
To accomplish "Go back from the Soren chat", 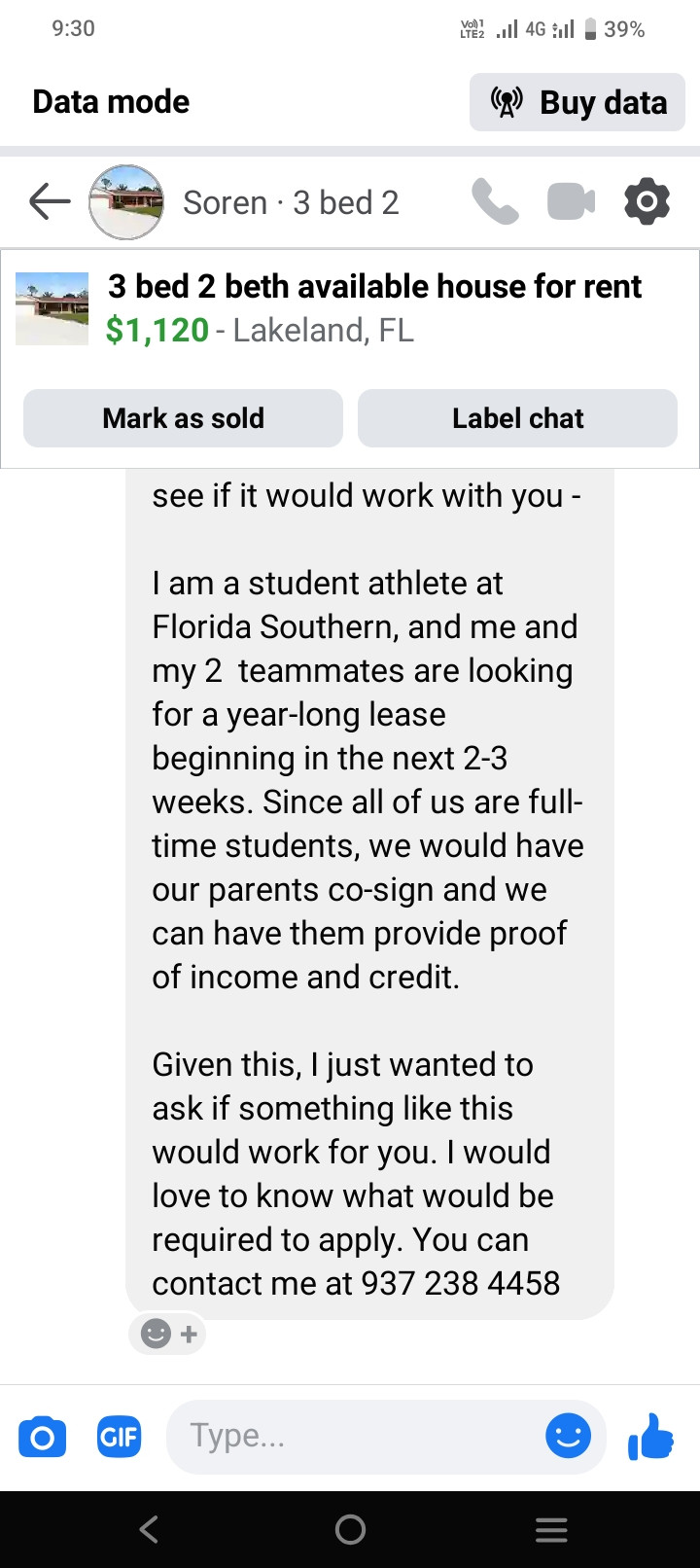I will click(50, 202).
